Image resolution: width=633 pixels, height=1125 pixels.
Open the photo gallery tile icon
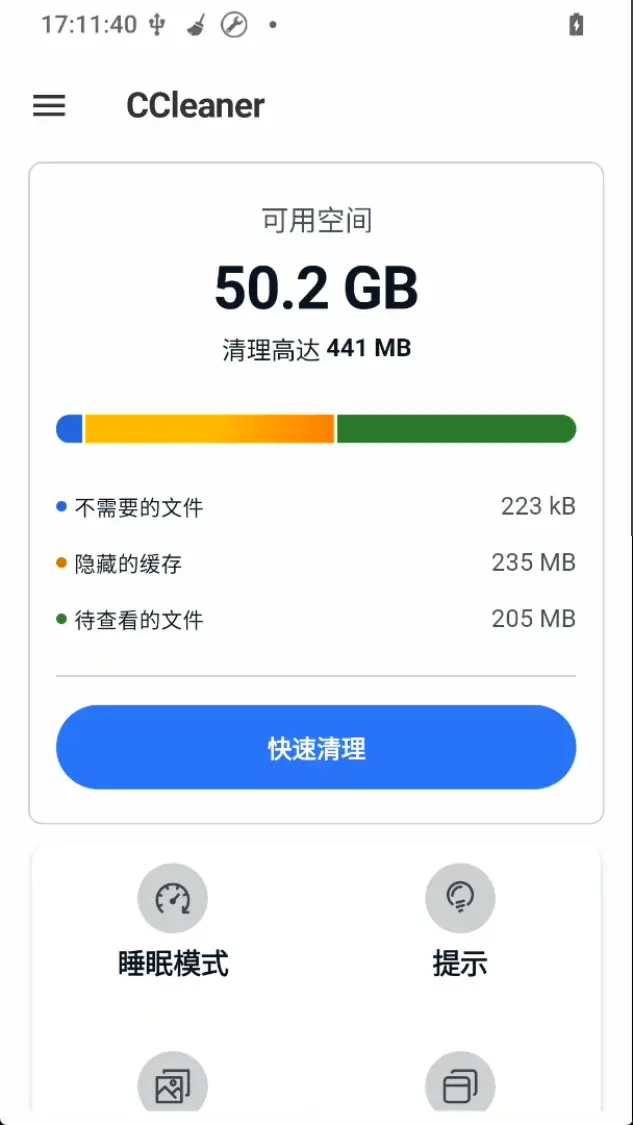coord(173,1086)
